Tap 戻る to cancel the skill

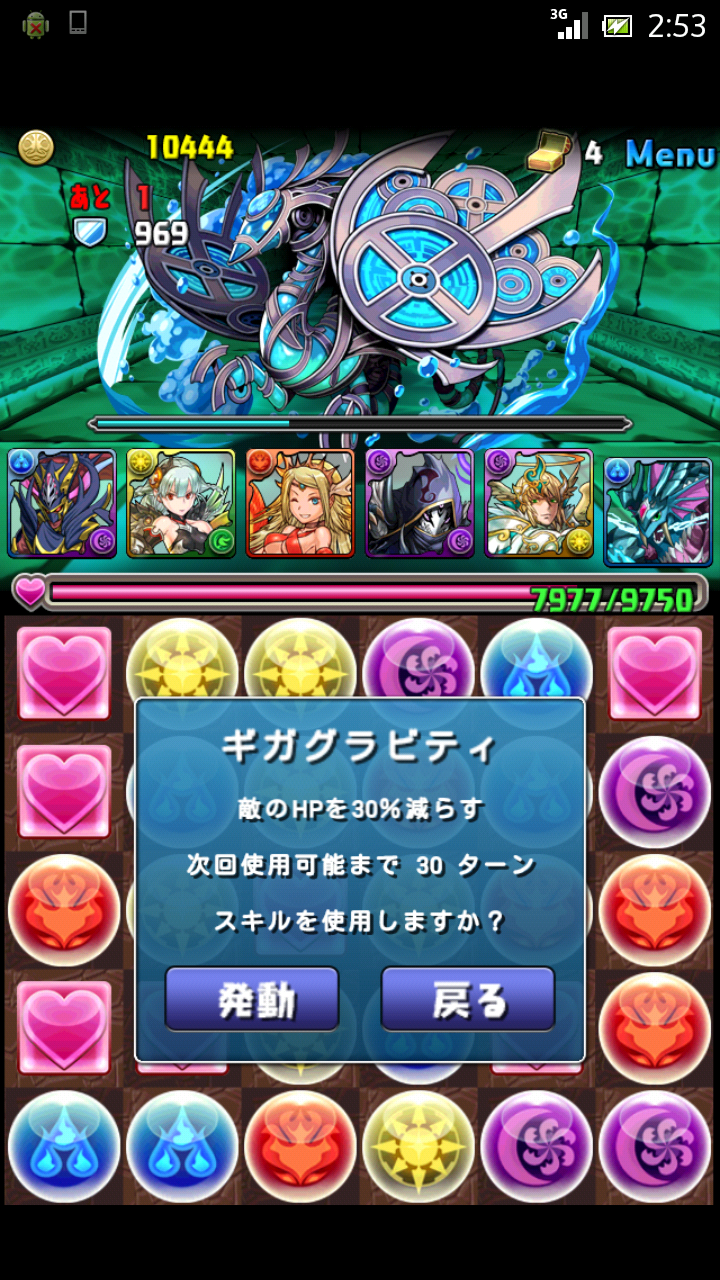tap(467, 998)
